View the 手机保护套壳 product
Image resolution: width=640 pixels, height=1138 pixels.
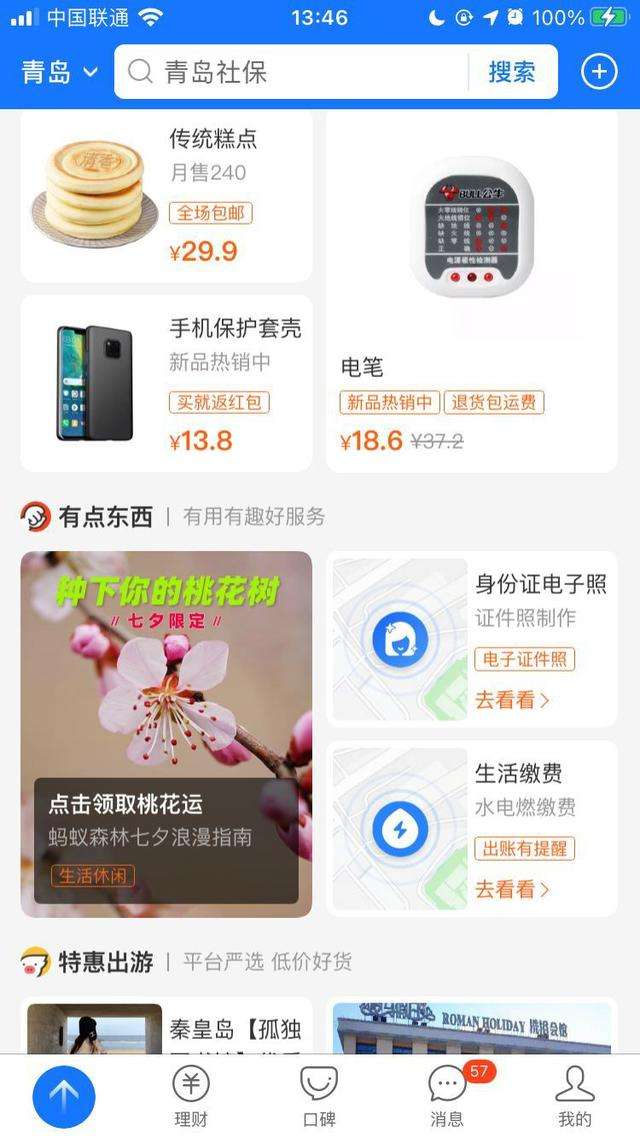click(166, 383)
